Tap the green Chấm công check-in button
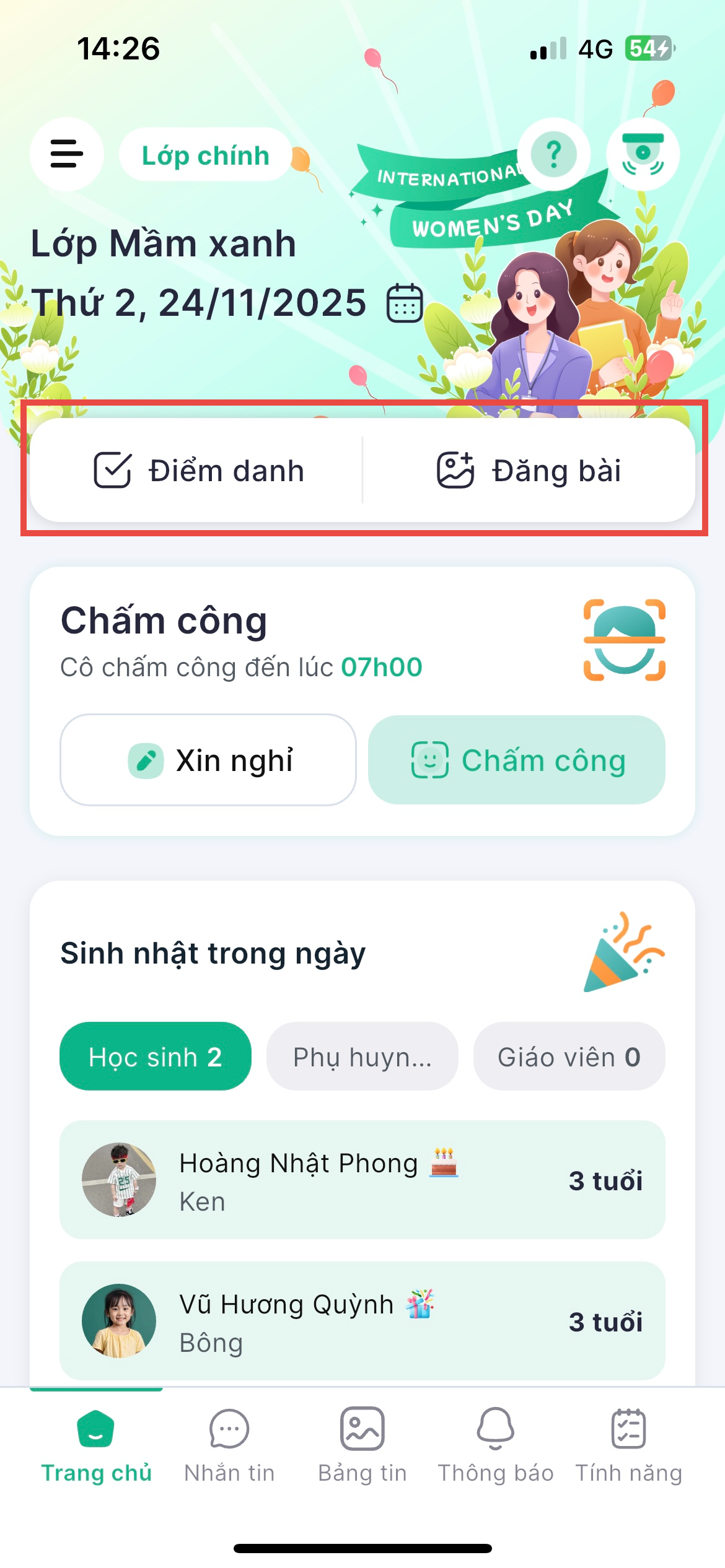Image resolution: width=725 pixels, height=1568 pixels. [x=517, y=760]
